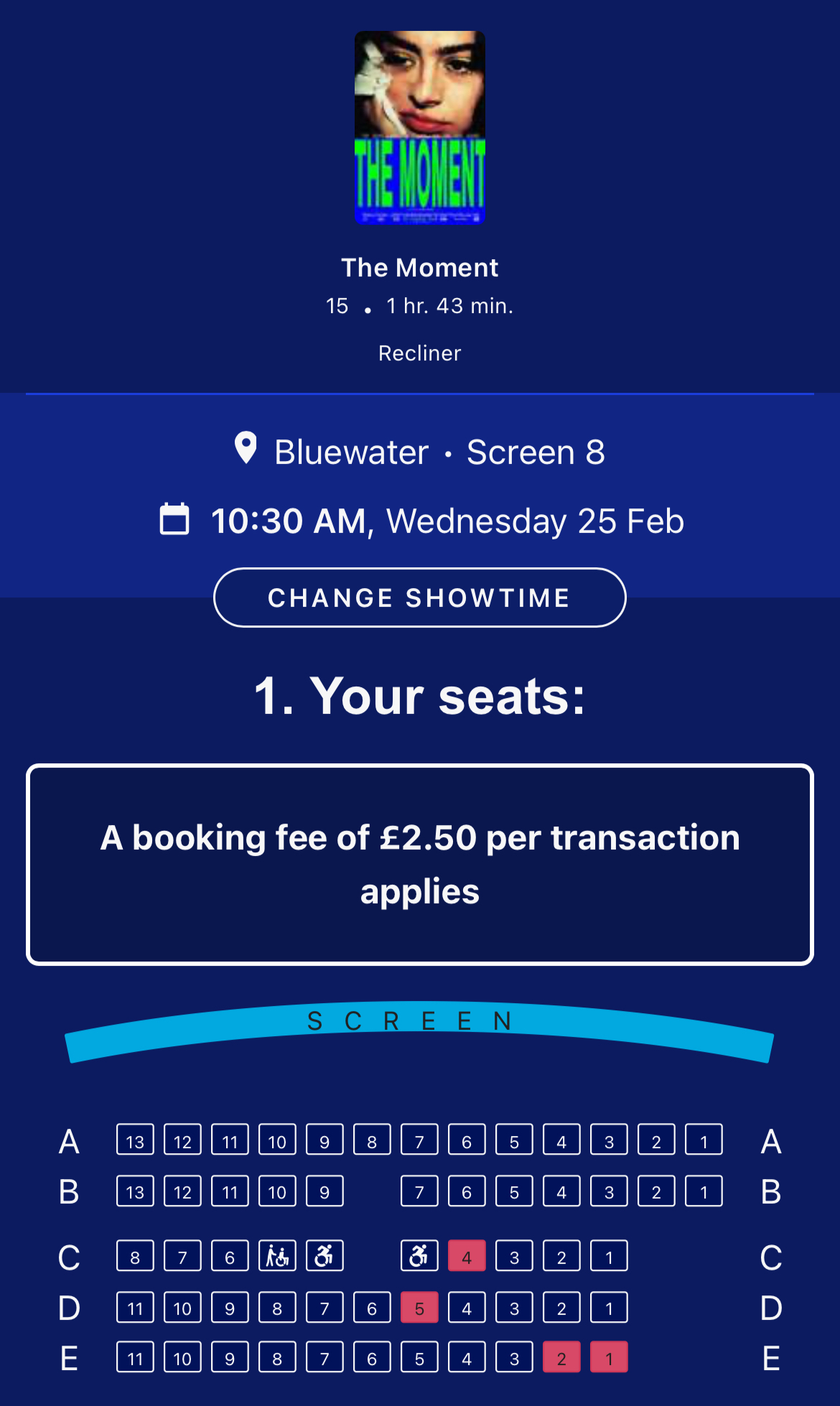Tap highlighted seat 2 in row E
Image resolution: width=840 pixels, height=1406 pixels.
[561, 1357]
